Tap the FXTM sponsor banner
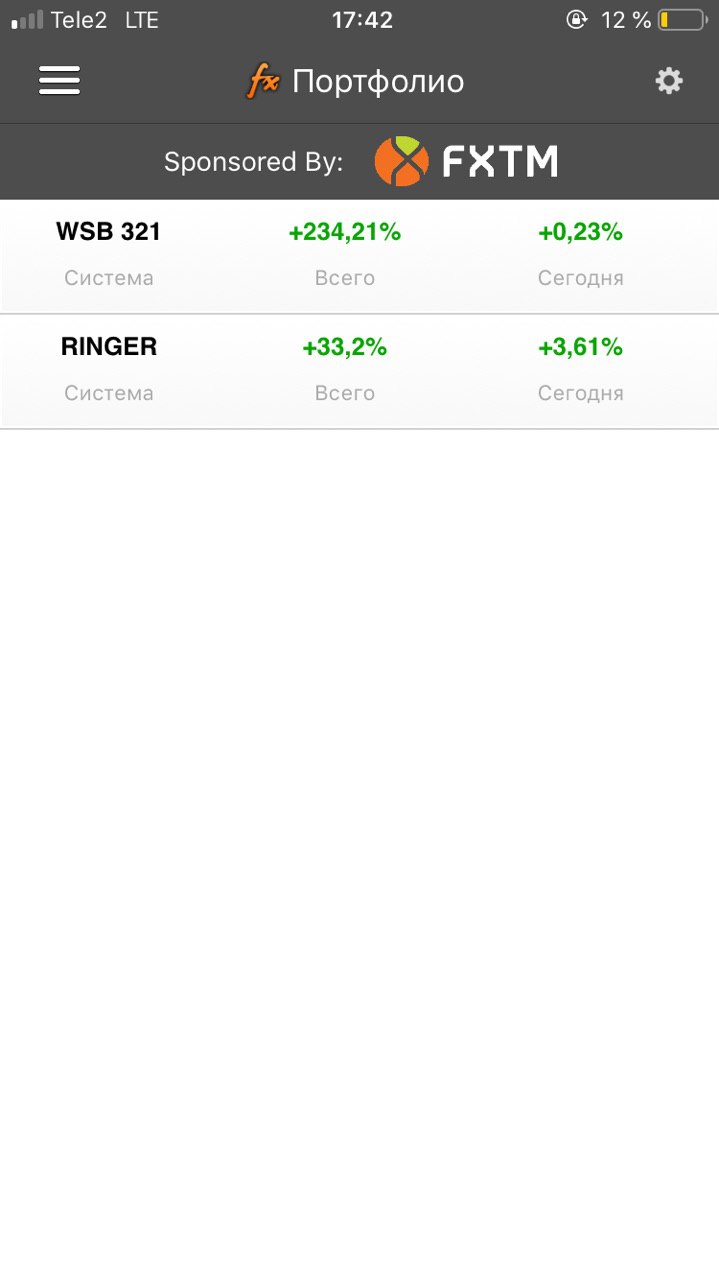Image resolution: width=719 pixels, height=1280 pixels. coord(359,162)
